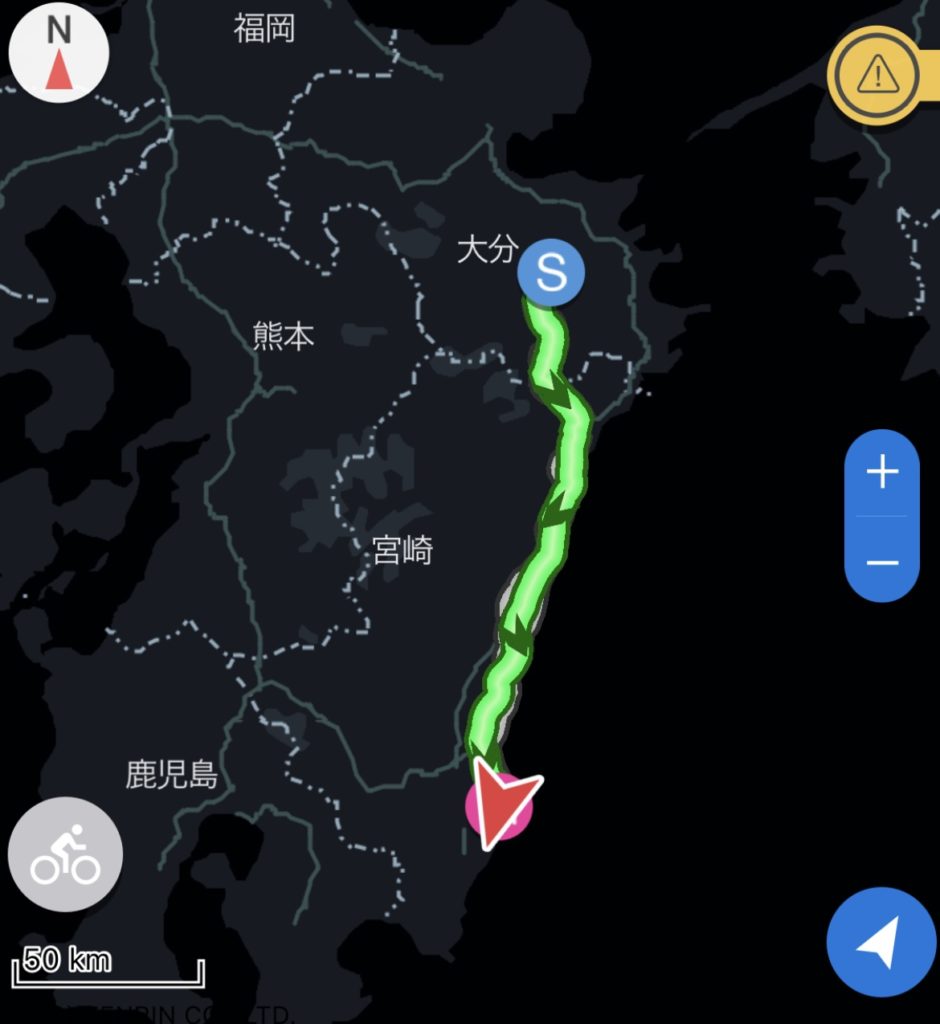Image resolution: width=940 pixels, height=1024 pixels.
Task: Recenter map on current location arrow
Action: [881, 941]
